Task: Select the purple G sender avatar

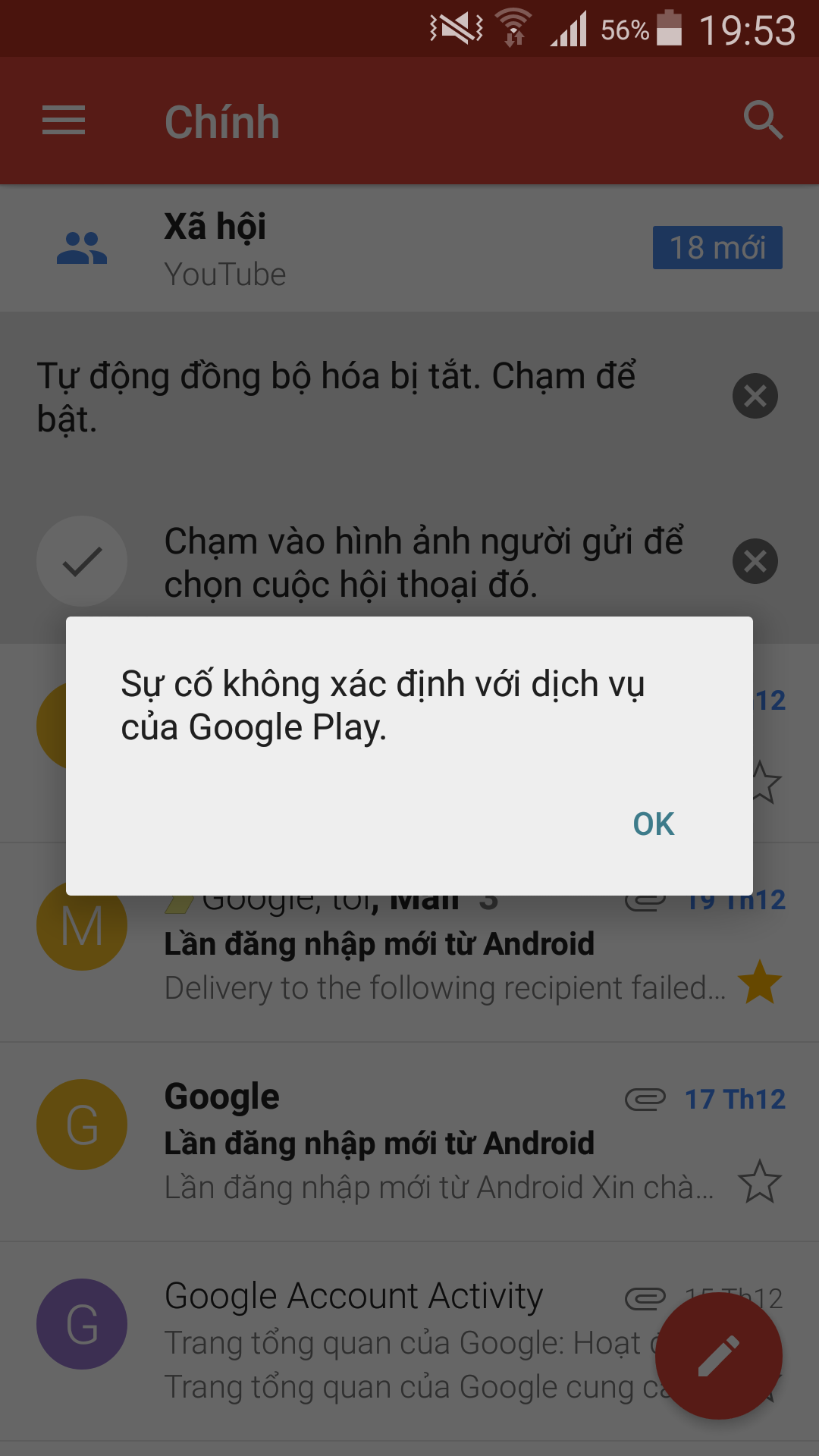Action: (x=82, y=1324)
